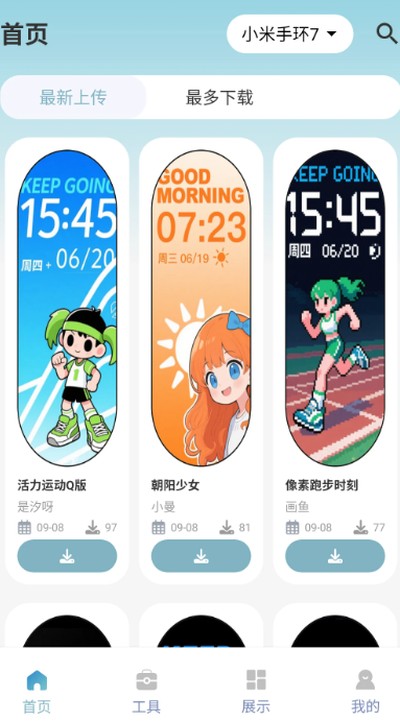Switch to the 最多下载 tab

[x=220, y=98]
